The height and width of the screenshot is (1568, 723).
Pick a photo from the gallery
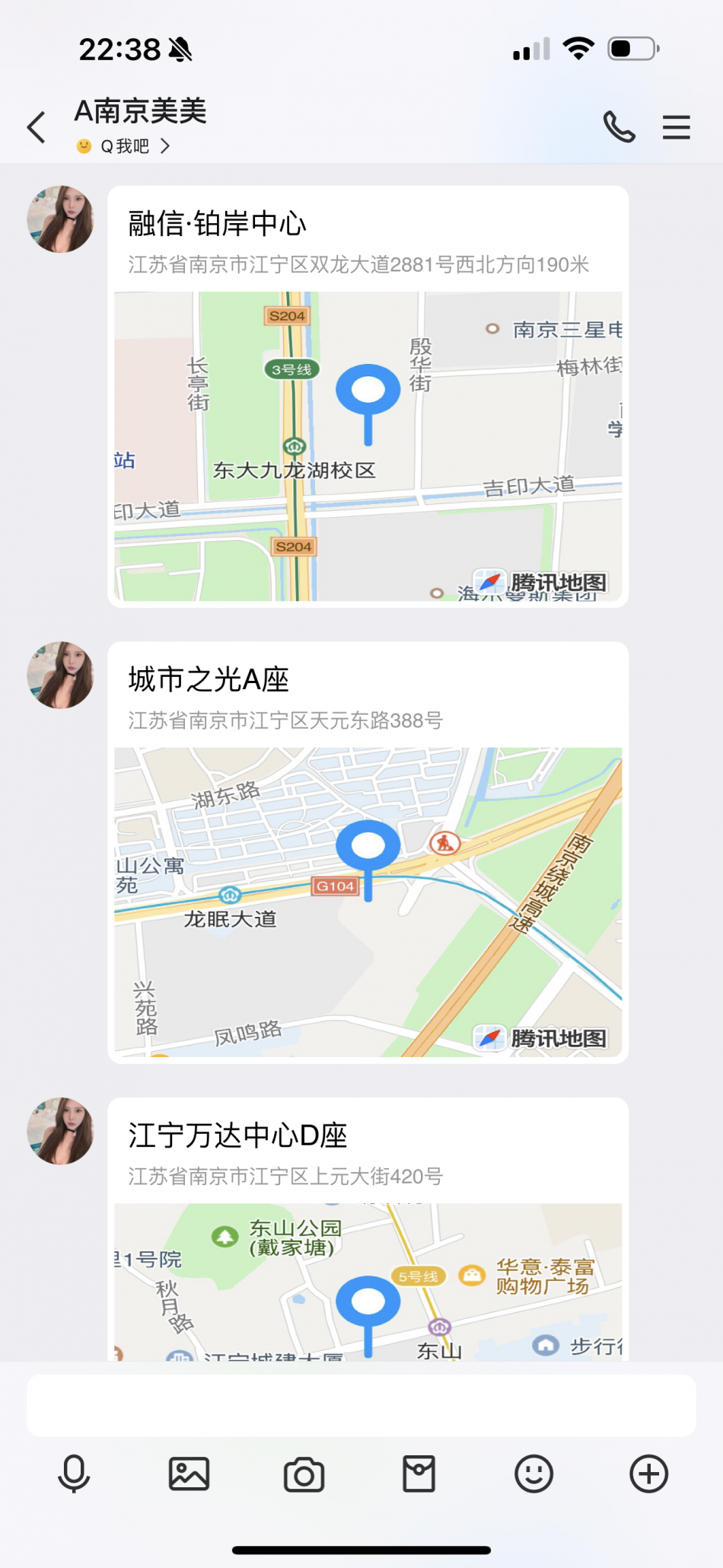click(189, 1474)
